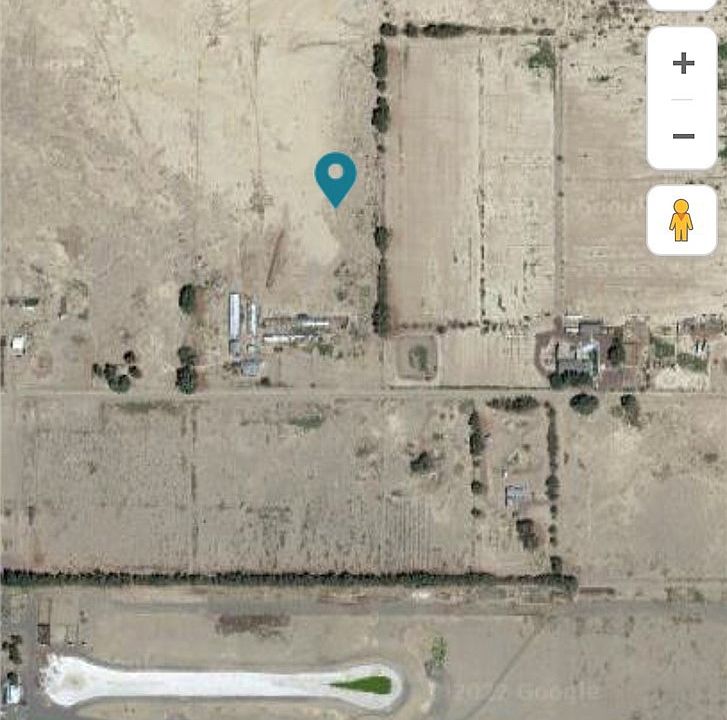The image size is (727, 720).
Task: Tap the blue location pin marker
Action: point(335,177)
